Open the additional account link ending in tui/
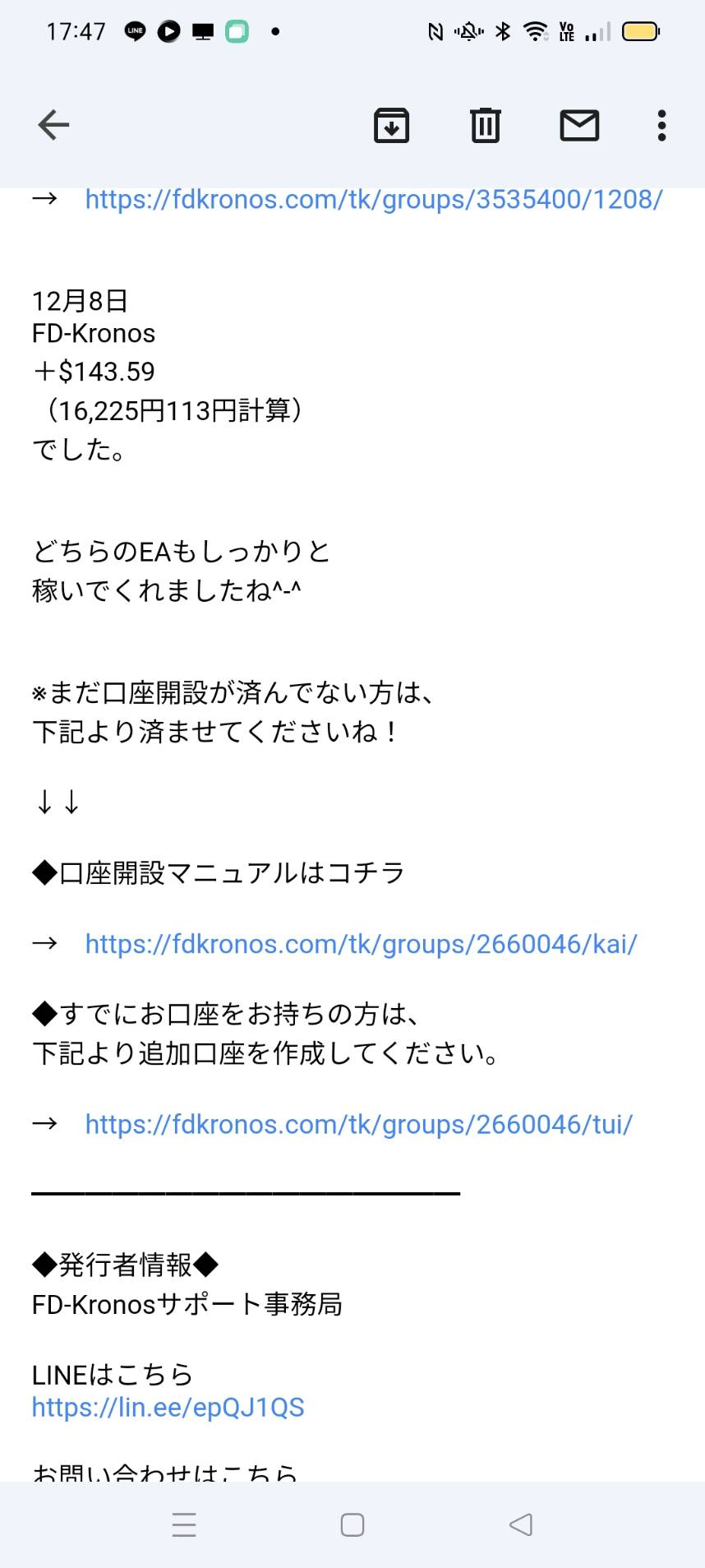This screenshot has width=705, height=1568. (x=359, y=1124)
